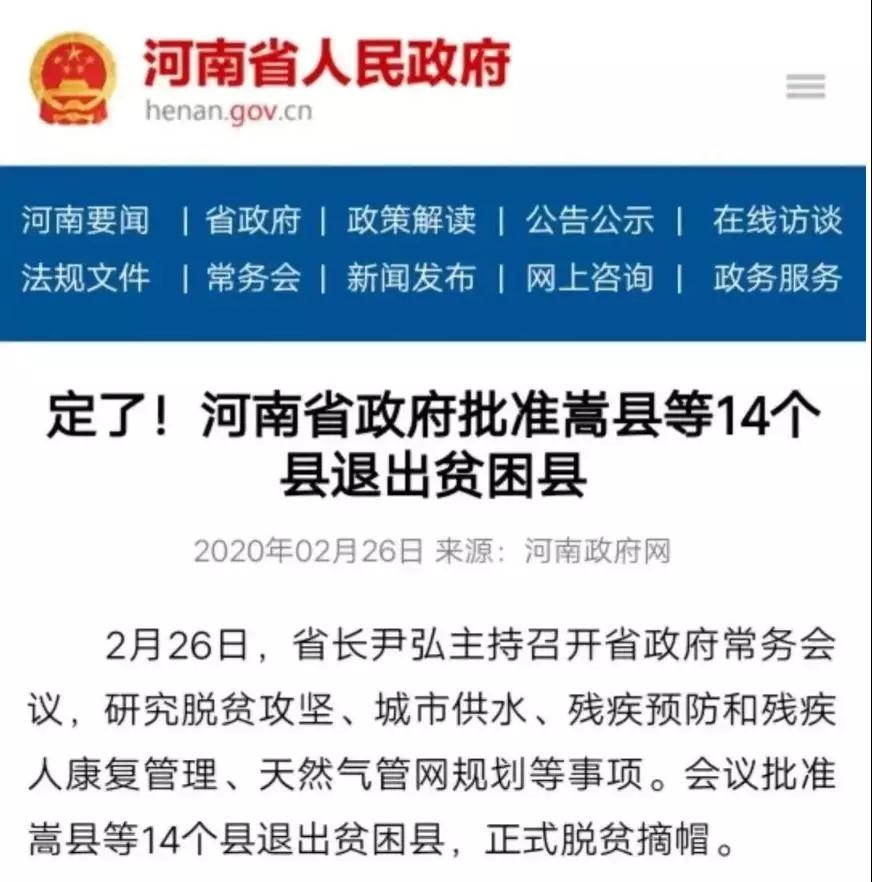The width and height of the screenshot is (872, 882).
Task: Open 公告公示 section
Action: (590, 220)
